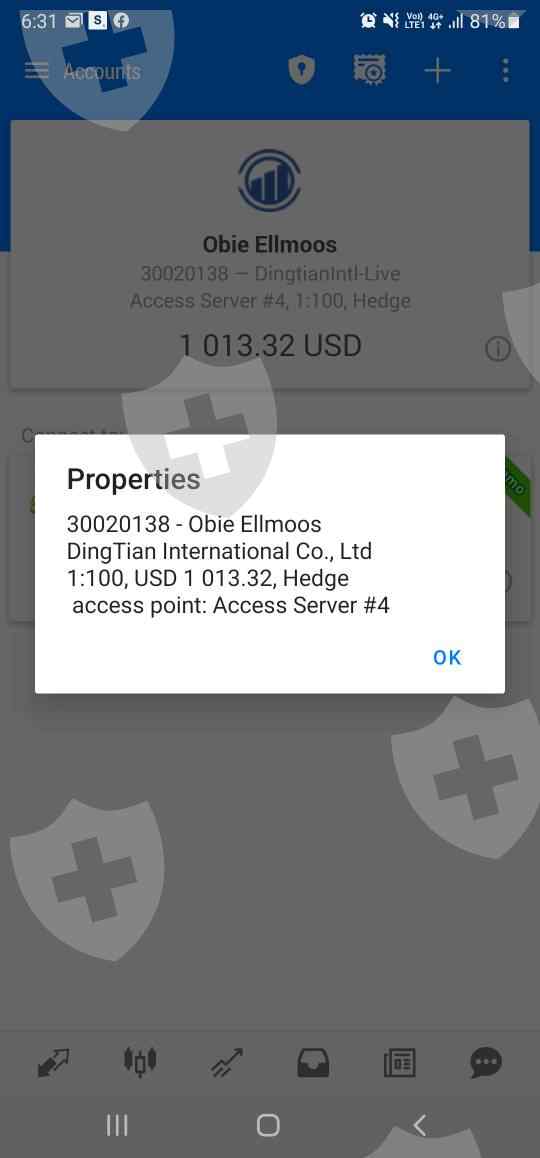Open the history inbox tab

pos(312,1063)
